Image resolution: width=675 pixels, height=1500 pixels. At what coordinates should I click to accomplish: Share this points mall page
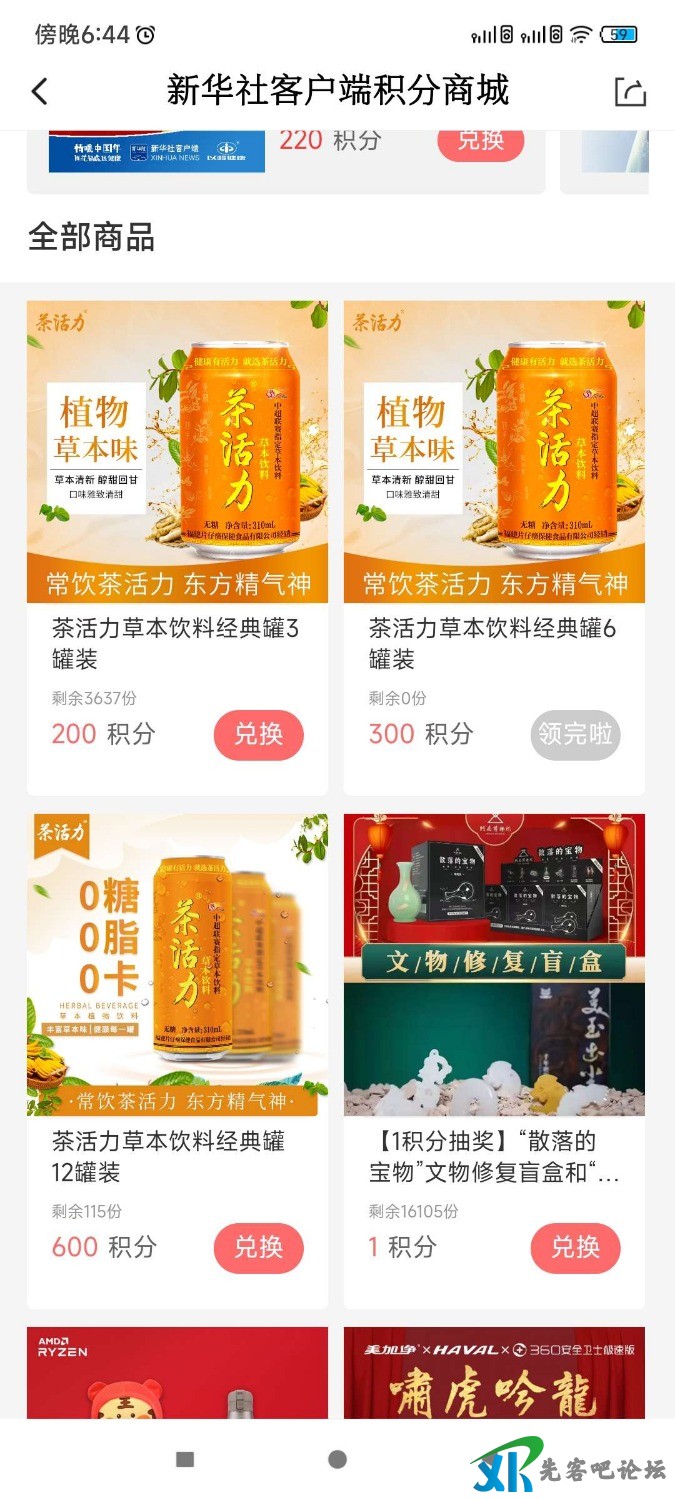[630, 92]
